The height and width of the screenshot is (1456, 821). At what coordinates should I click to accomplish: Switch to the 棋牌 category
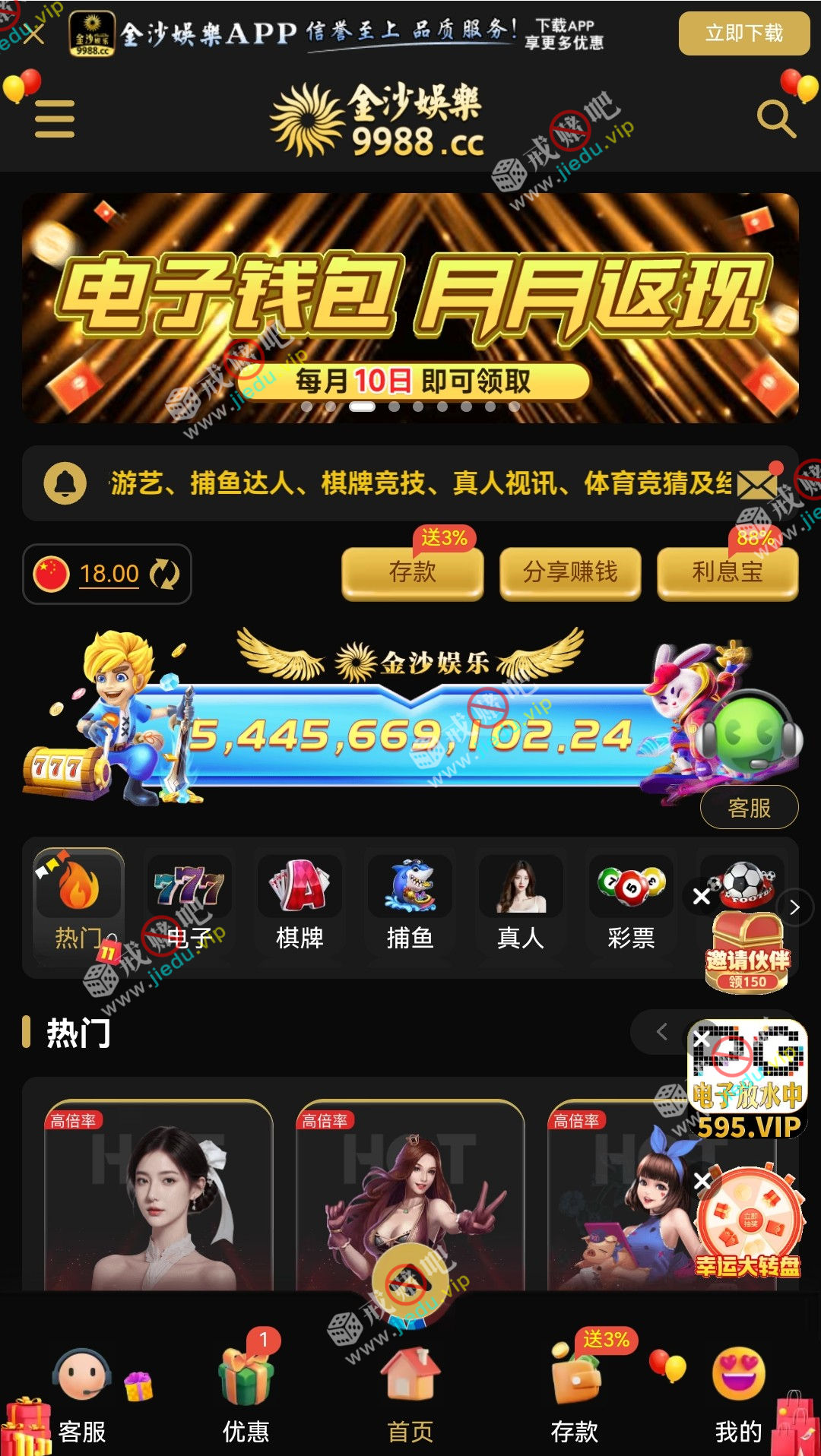[x=300, y=904]
